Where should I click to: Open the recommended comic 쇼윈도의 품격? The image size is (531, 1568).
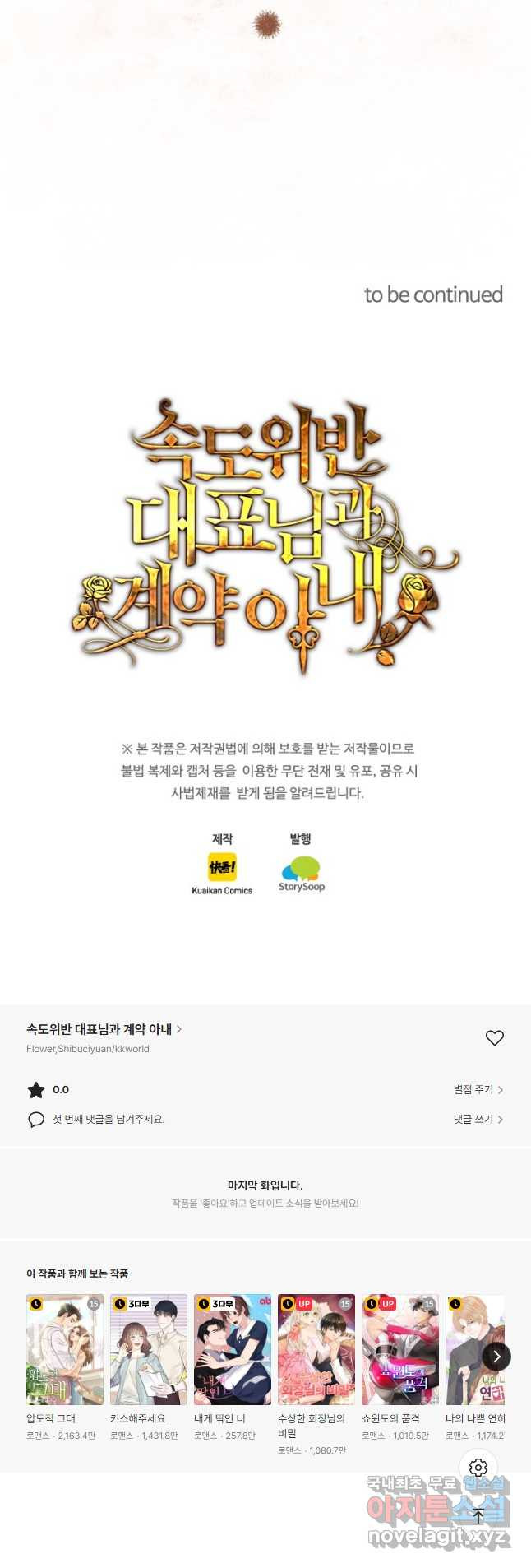[400, 1350]
